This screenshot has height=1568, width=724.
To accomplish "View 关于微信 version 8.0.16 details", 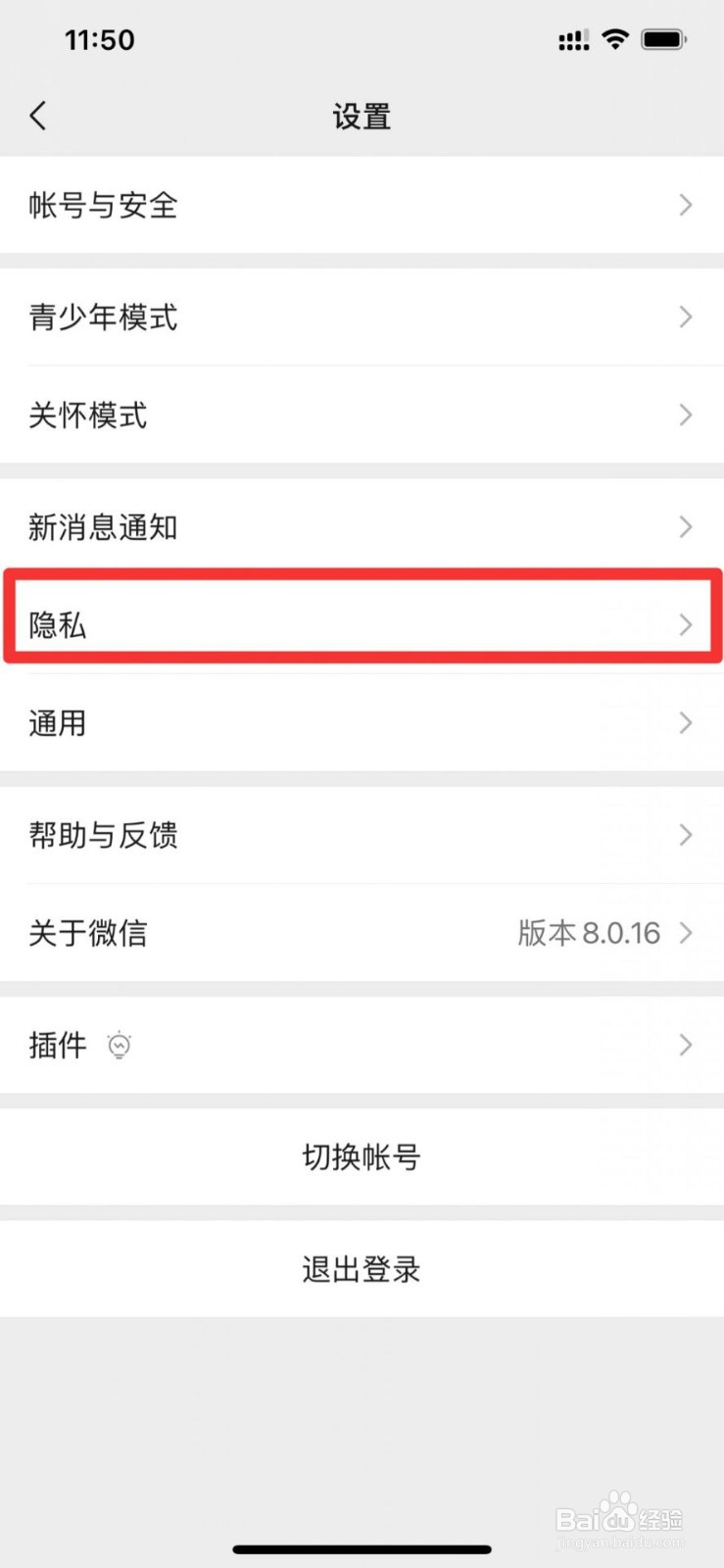I will coord(362,933).
